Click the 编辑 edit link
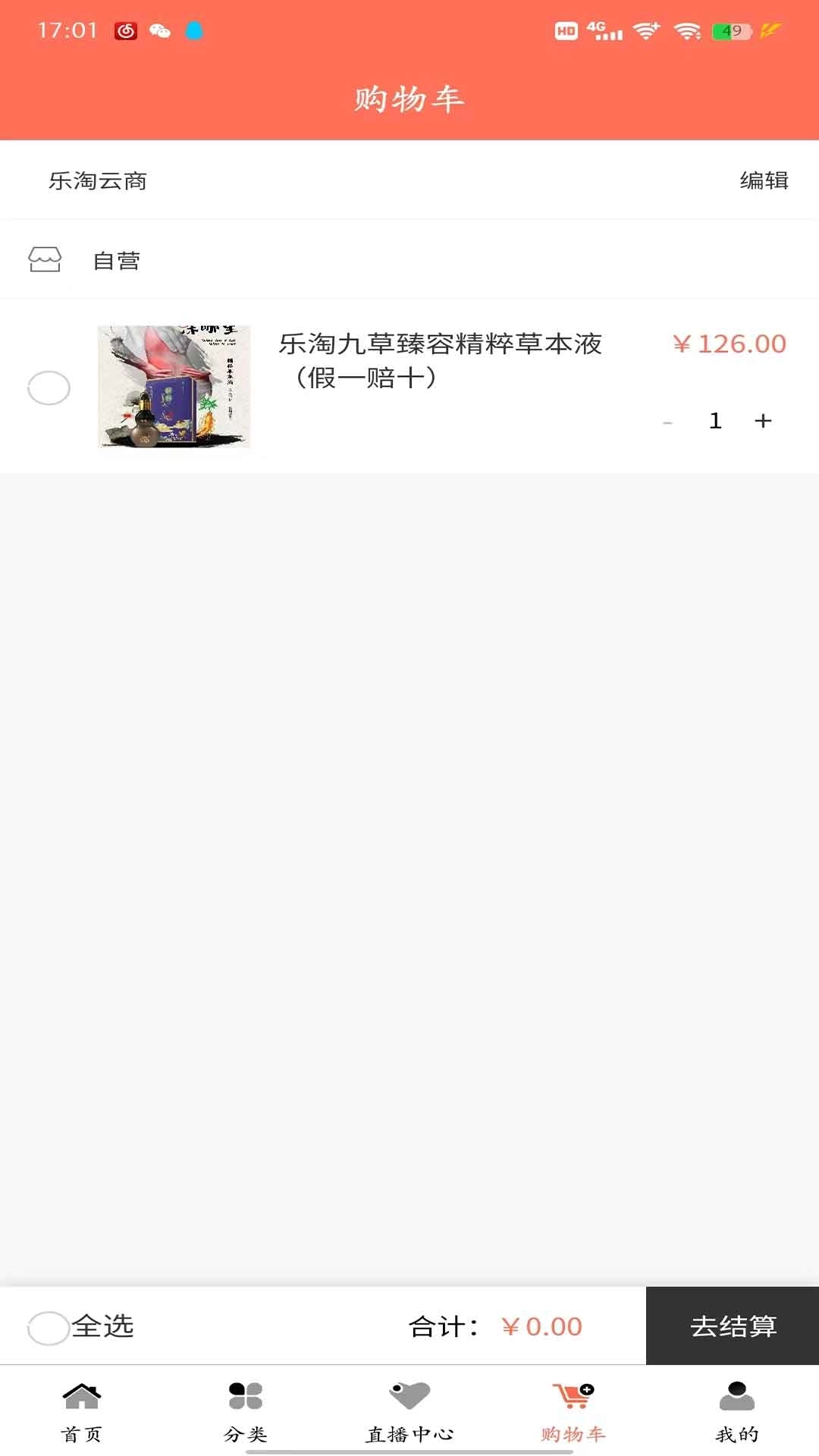Screen dimensions: 819x1456 (x=765, y=180)
